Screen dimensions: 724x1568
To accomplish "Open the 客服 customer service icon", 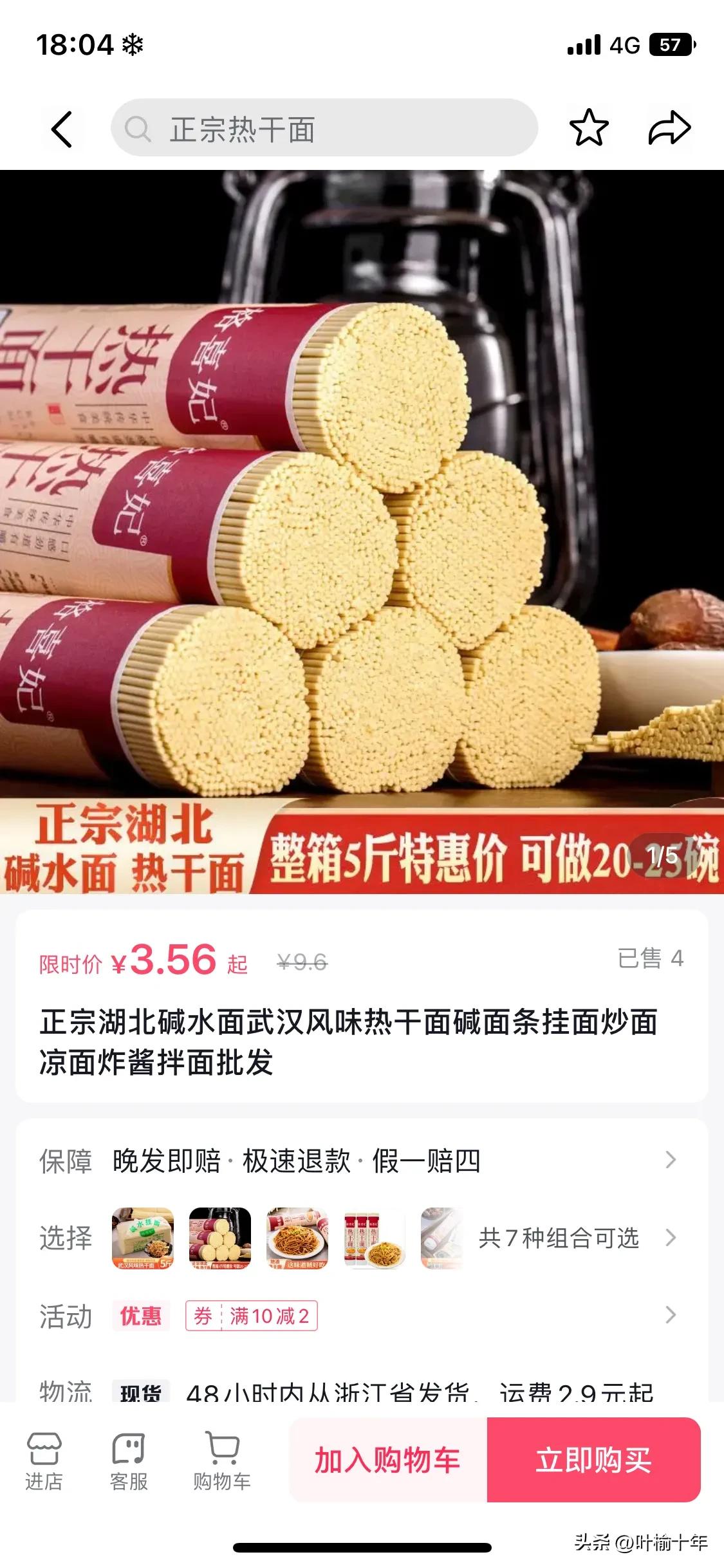I will click(129, 1461).
